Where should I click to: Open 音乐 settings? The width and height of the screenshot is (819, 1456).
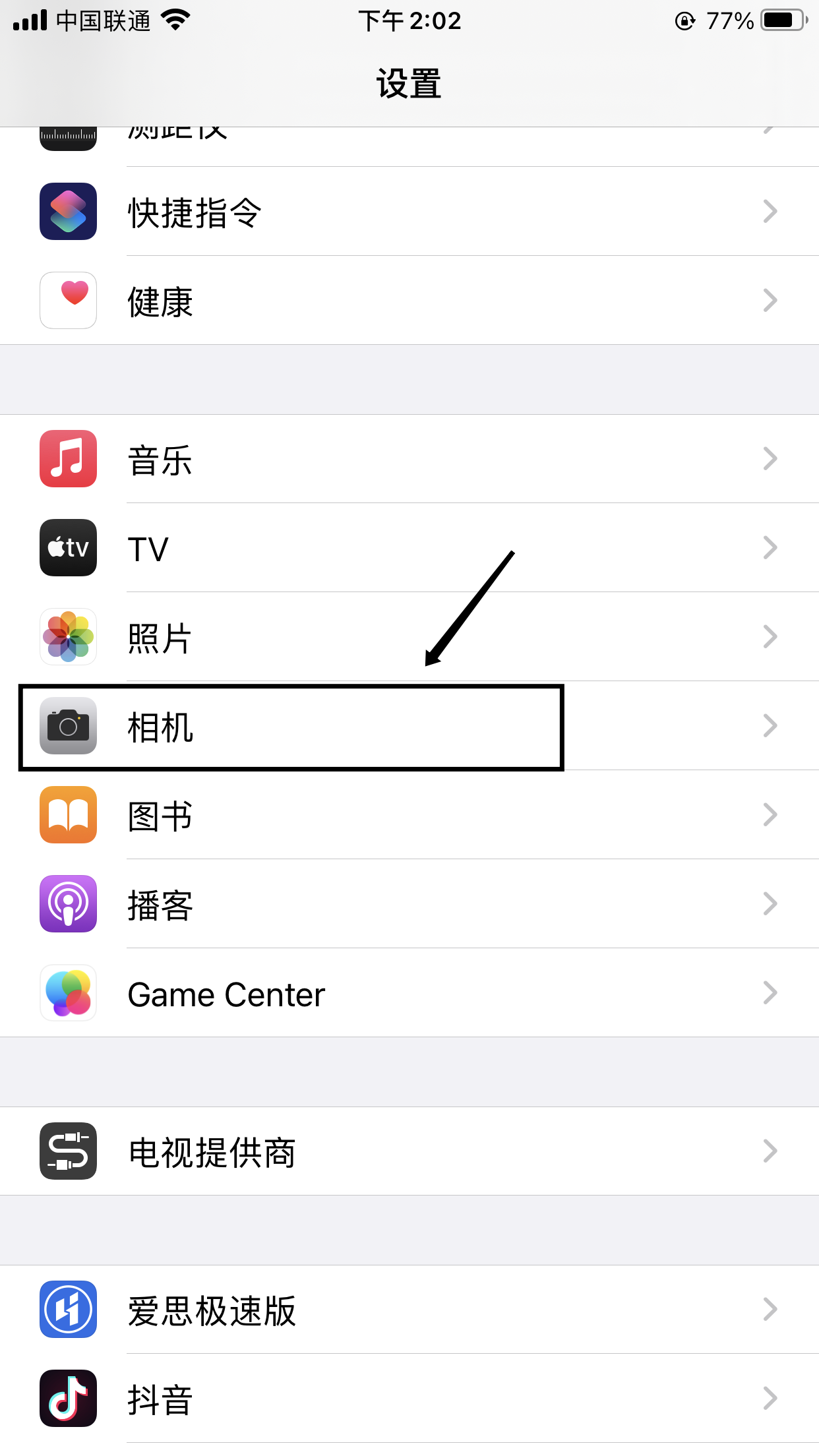tap(409, 459)
